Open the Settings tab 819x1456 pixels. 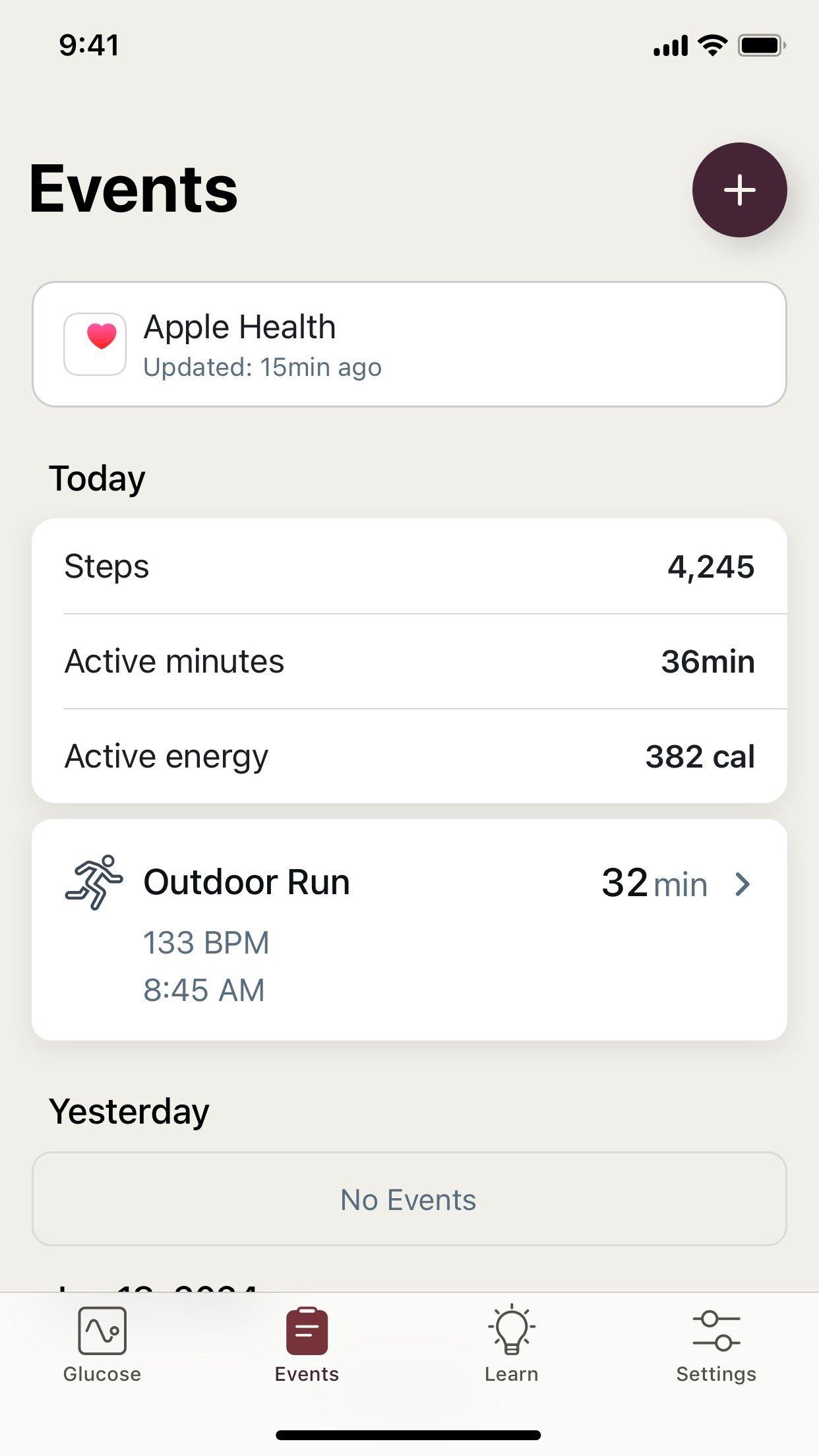point(716,1345)
